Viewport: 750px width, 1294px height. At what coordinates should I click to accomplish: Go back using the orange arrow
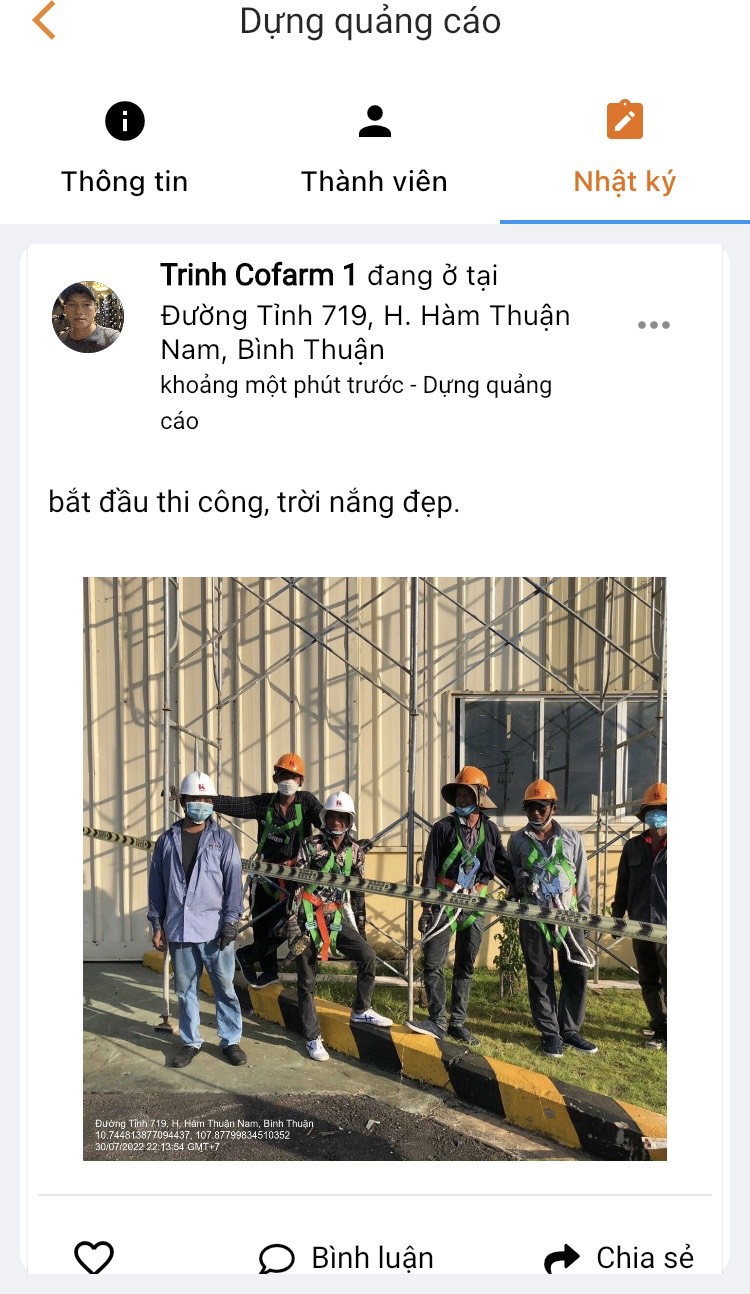pyautogui.click(x=44, y=21)
